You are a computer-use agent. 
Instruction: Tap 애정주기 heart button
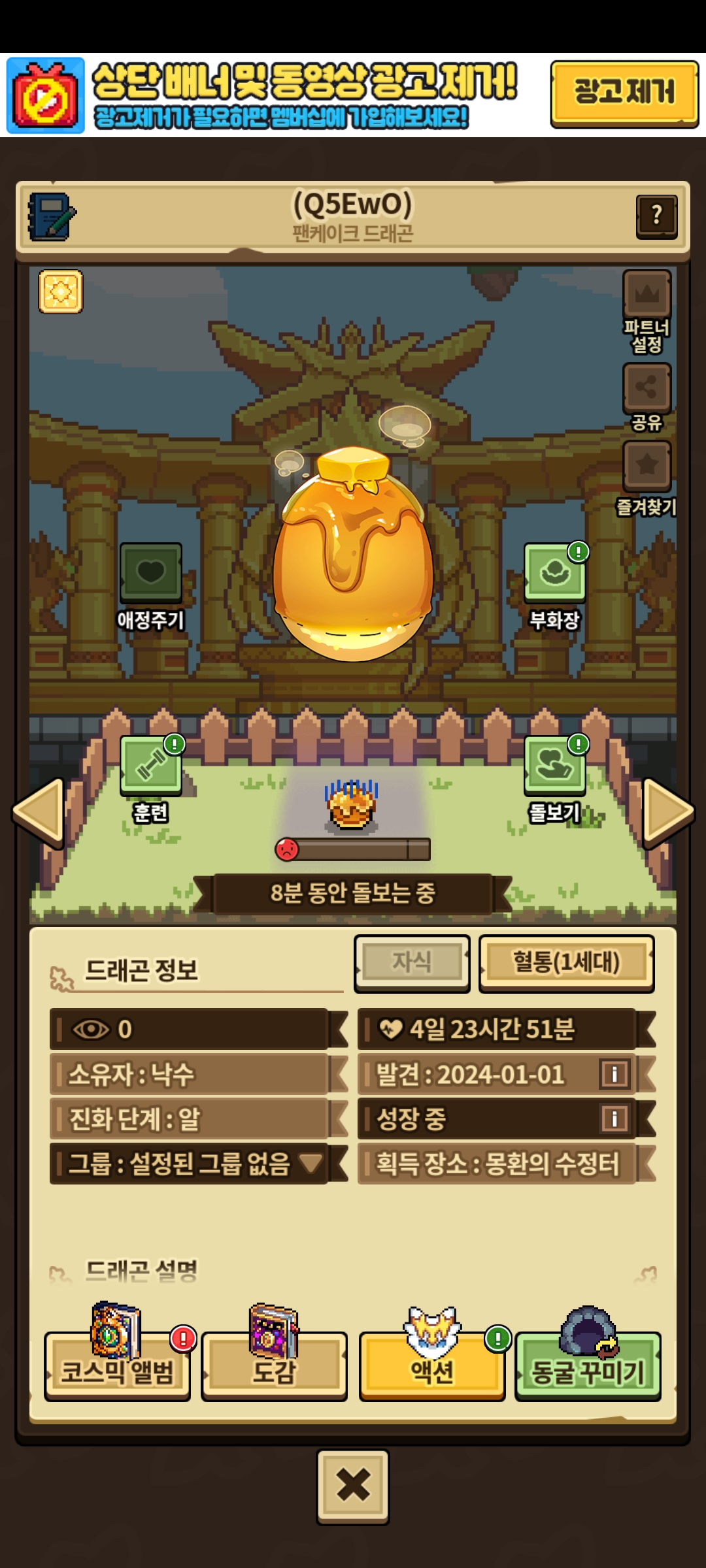pyautogui.click(x=150, y=573)
